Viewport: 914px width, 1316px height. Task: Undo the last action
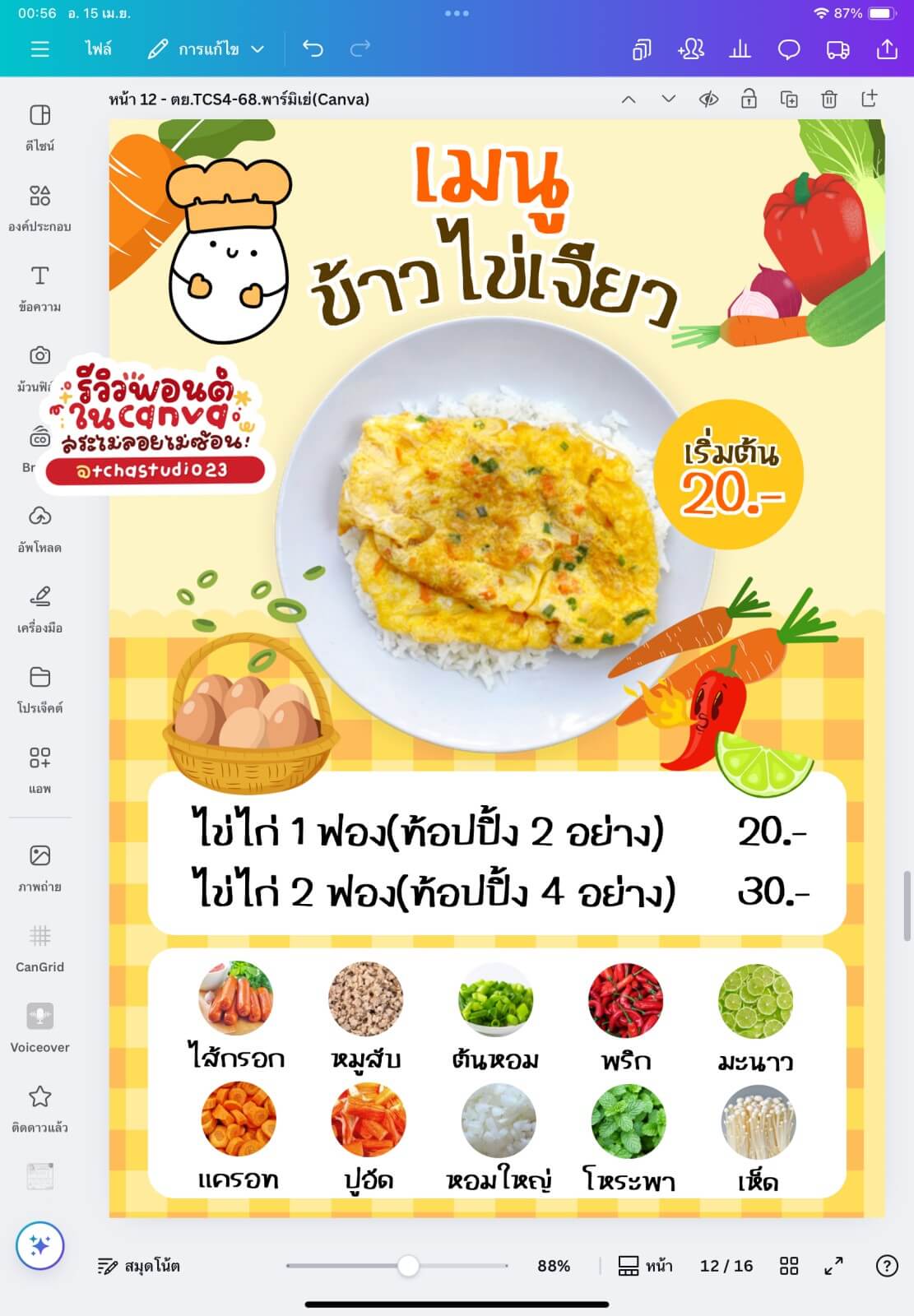(x=313, y=49)
